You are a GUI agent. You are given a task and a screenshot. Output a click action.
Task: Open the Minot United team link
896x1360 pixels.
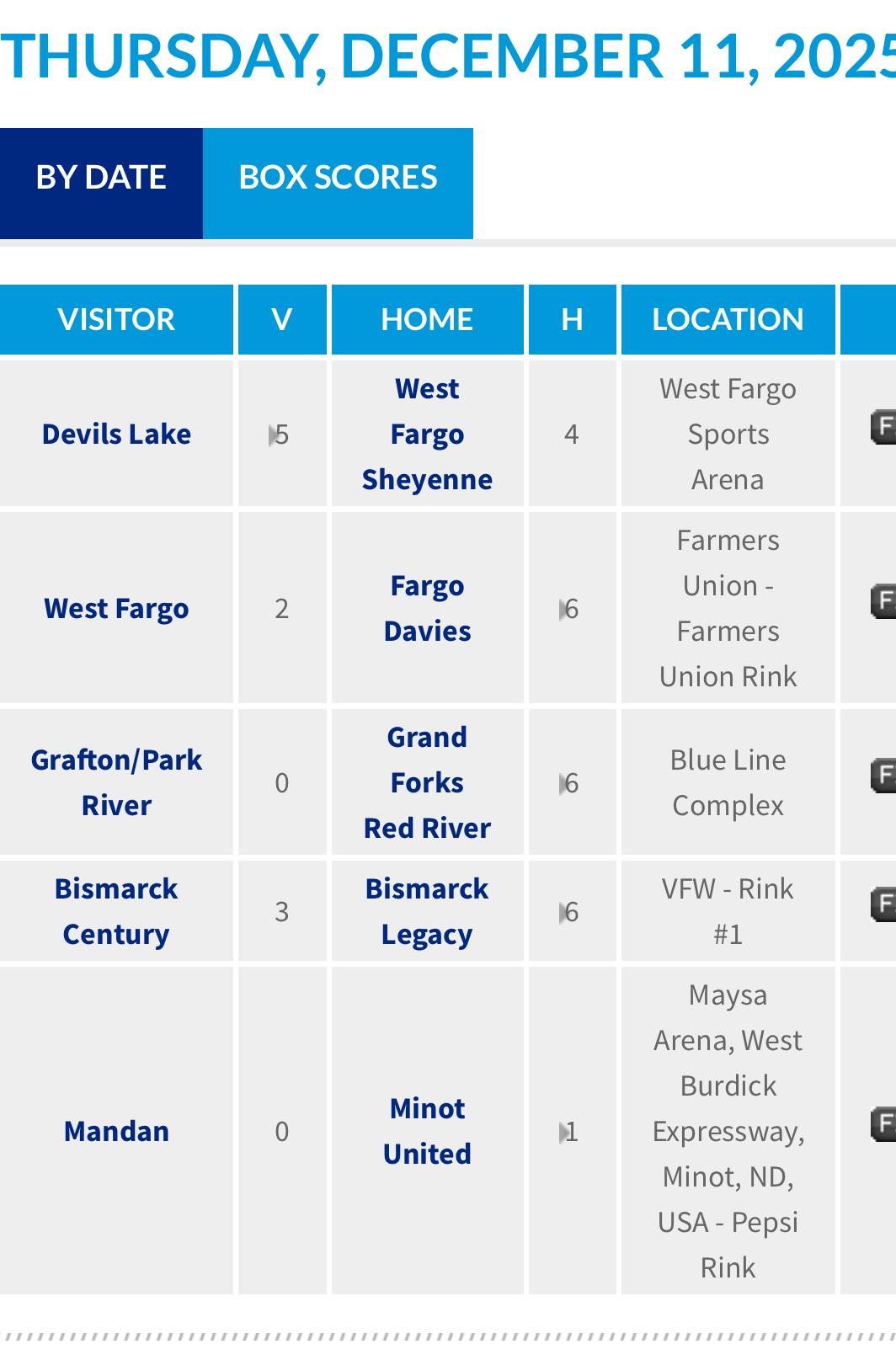(427, 1132)
